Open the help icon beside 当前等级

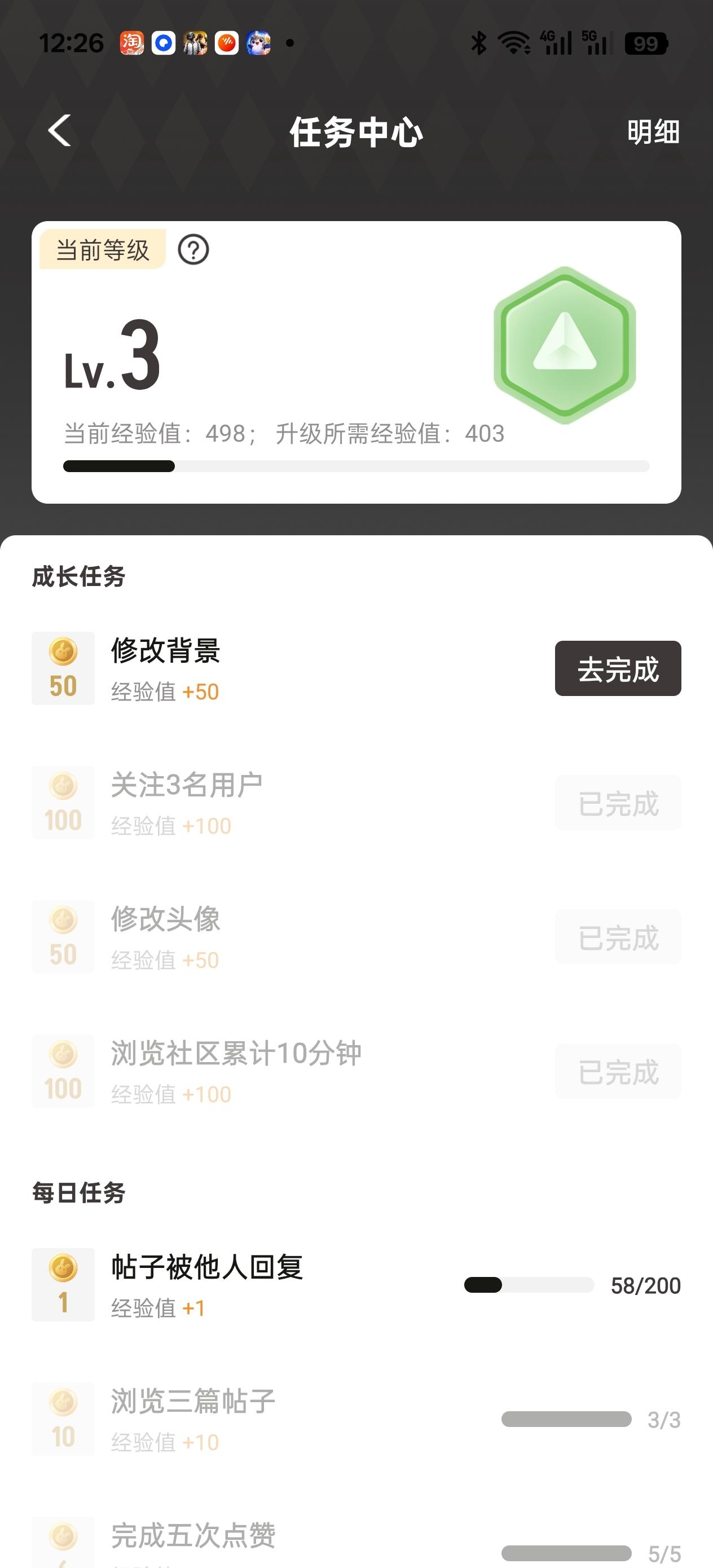pyautogui.click(x=193, y=249)
